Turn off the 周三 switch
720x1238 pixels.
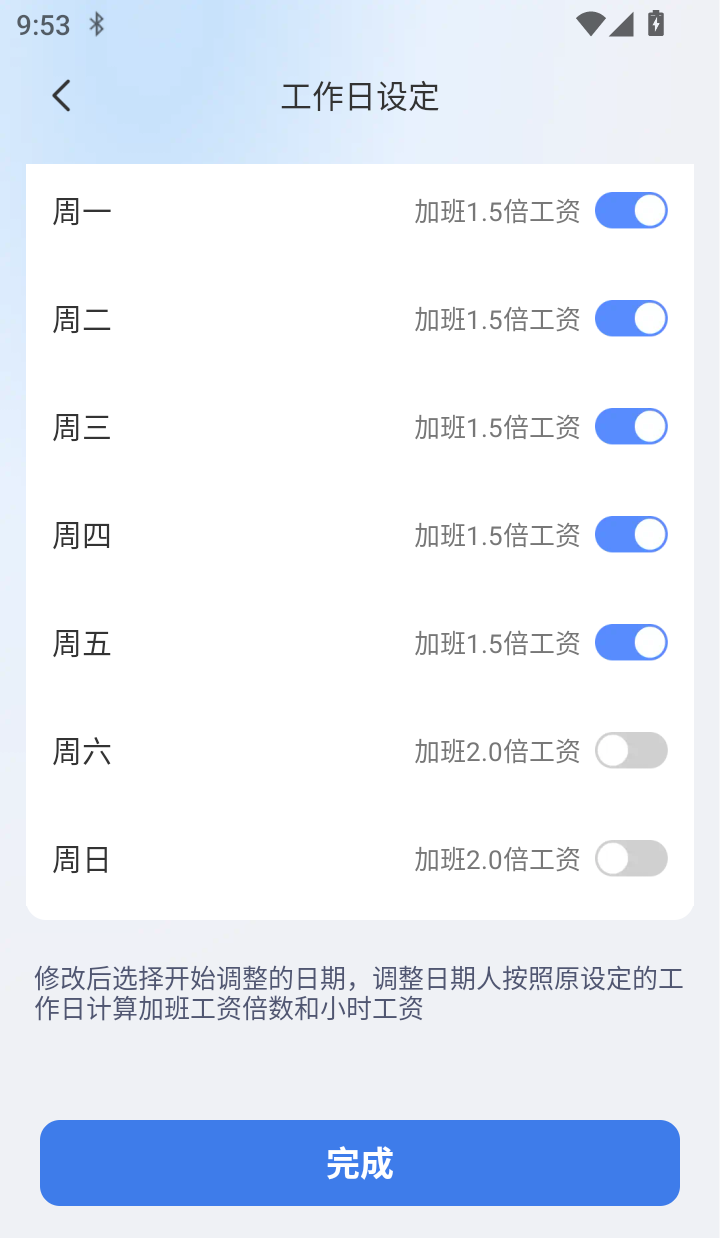(x=631, y=426)
